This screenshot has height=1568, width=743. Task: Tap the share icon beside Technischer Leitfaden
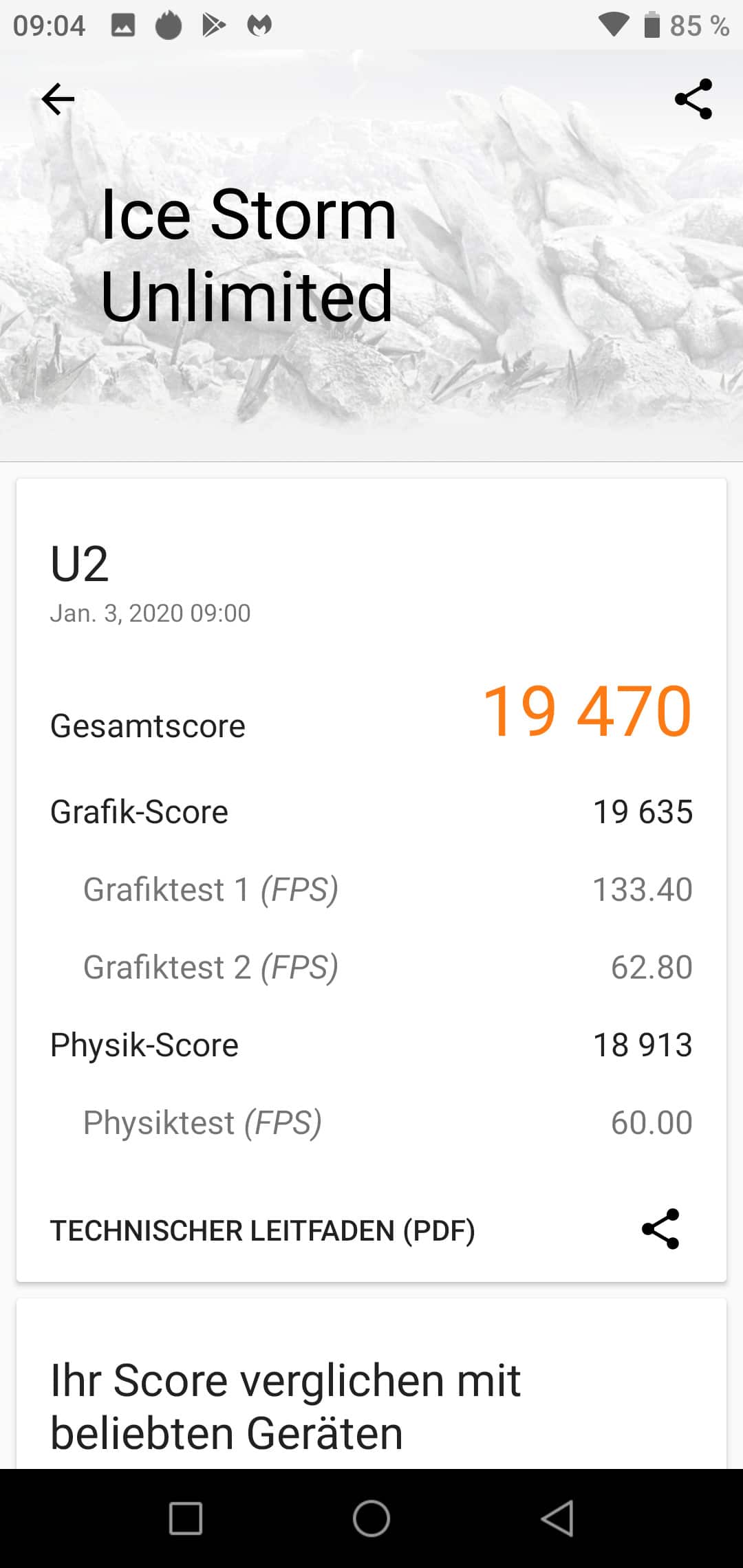point(660,1229)
